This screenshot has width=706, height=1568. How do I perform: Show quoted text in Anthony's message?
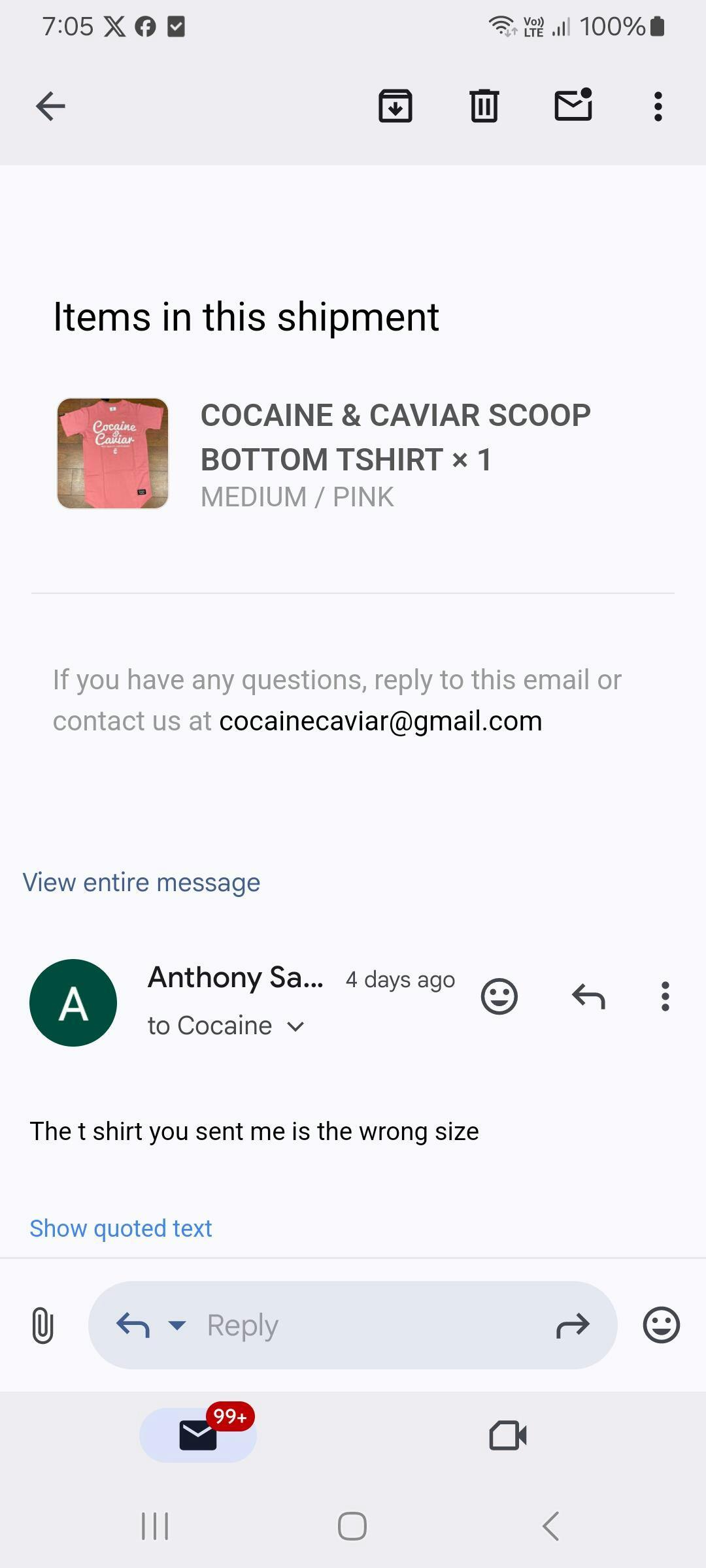click(121, 1228)
